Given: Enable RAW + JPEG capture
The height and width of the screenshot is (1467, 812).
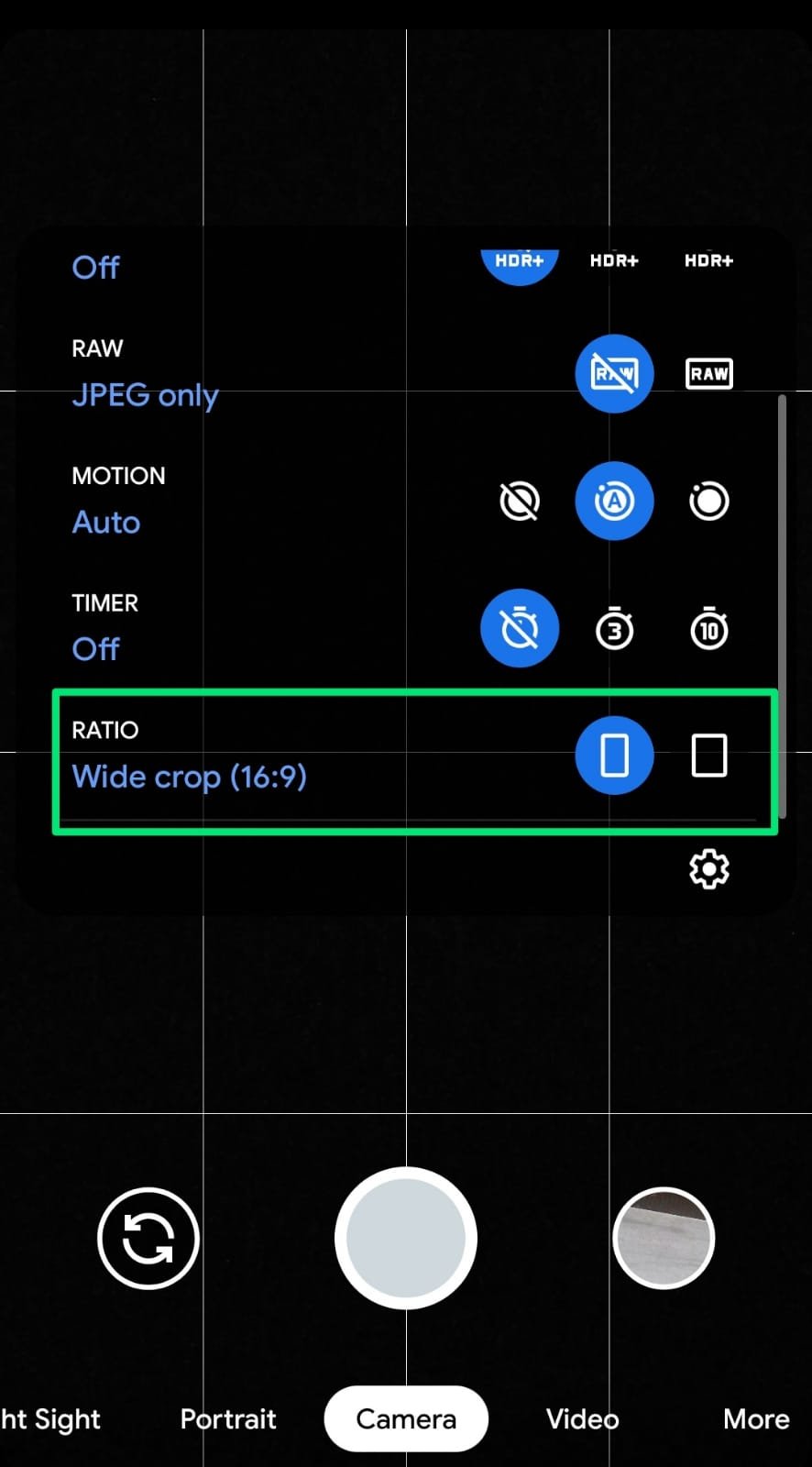Looking at the screenshot, I should (x=708, y=373).
